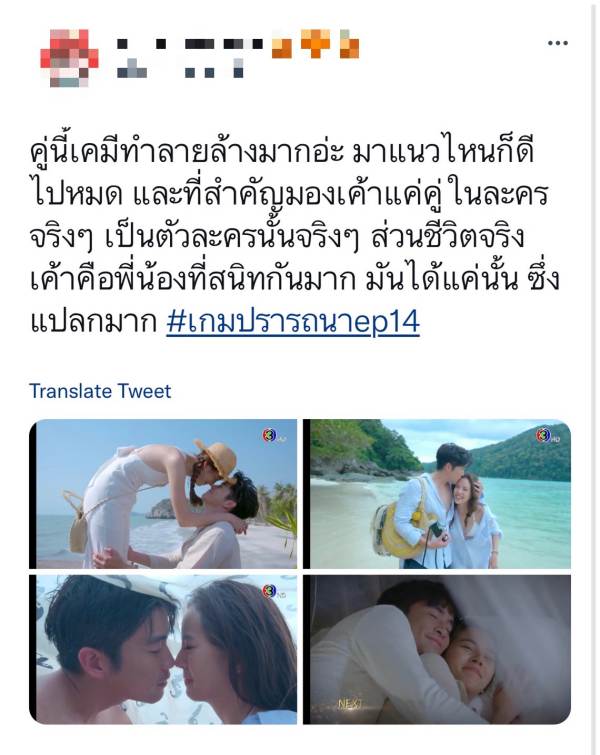Open the close-up photo of noses touching
The image size is (600, 755).
pyautogui.click(x=163, y=648)
